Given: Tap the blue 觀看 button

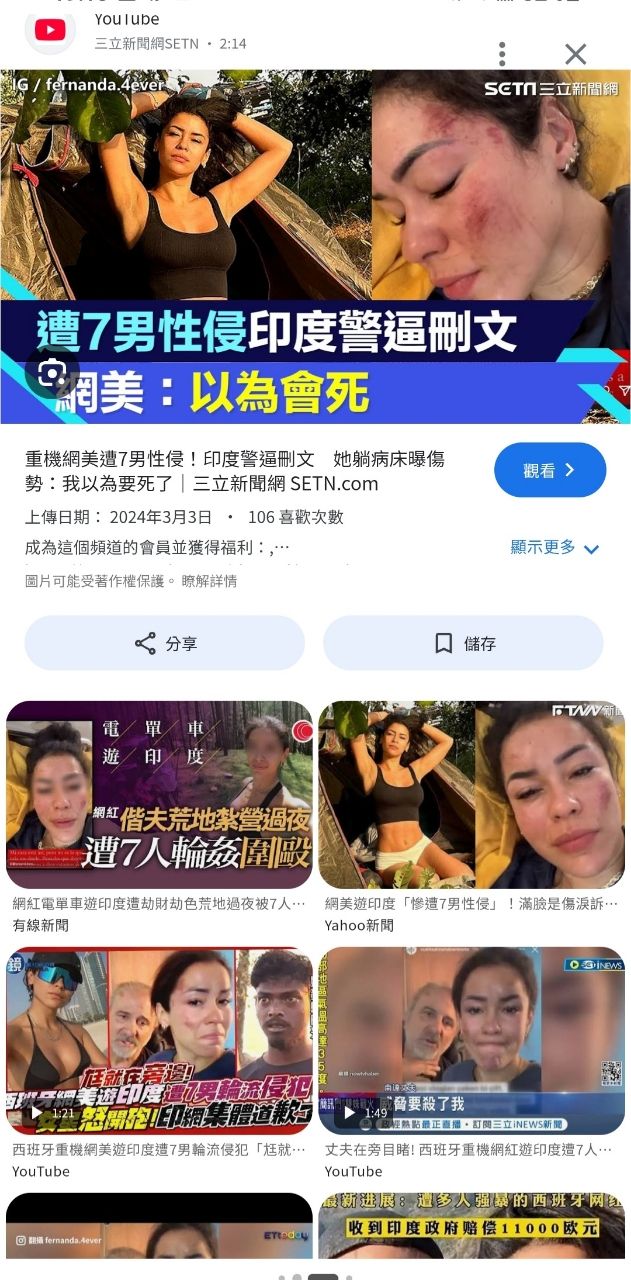Looking at the screenshot, I should pos(549,470).
